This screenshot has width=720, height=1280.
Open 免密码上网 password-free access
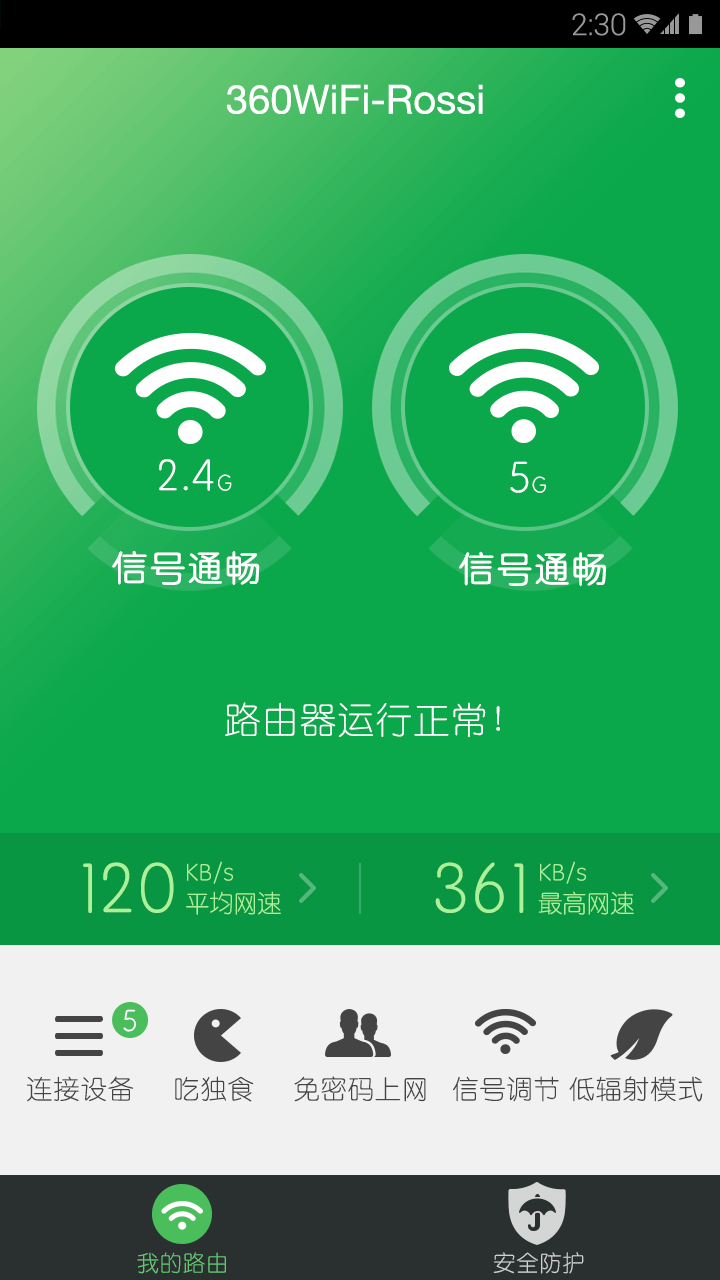point(360,1053)
